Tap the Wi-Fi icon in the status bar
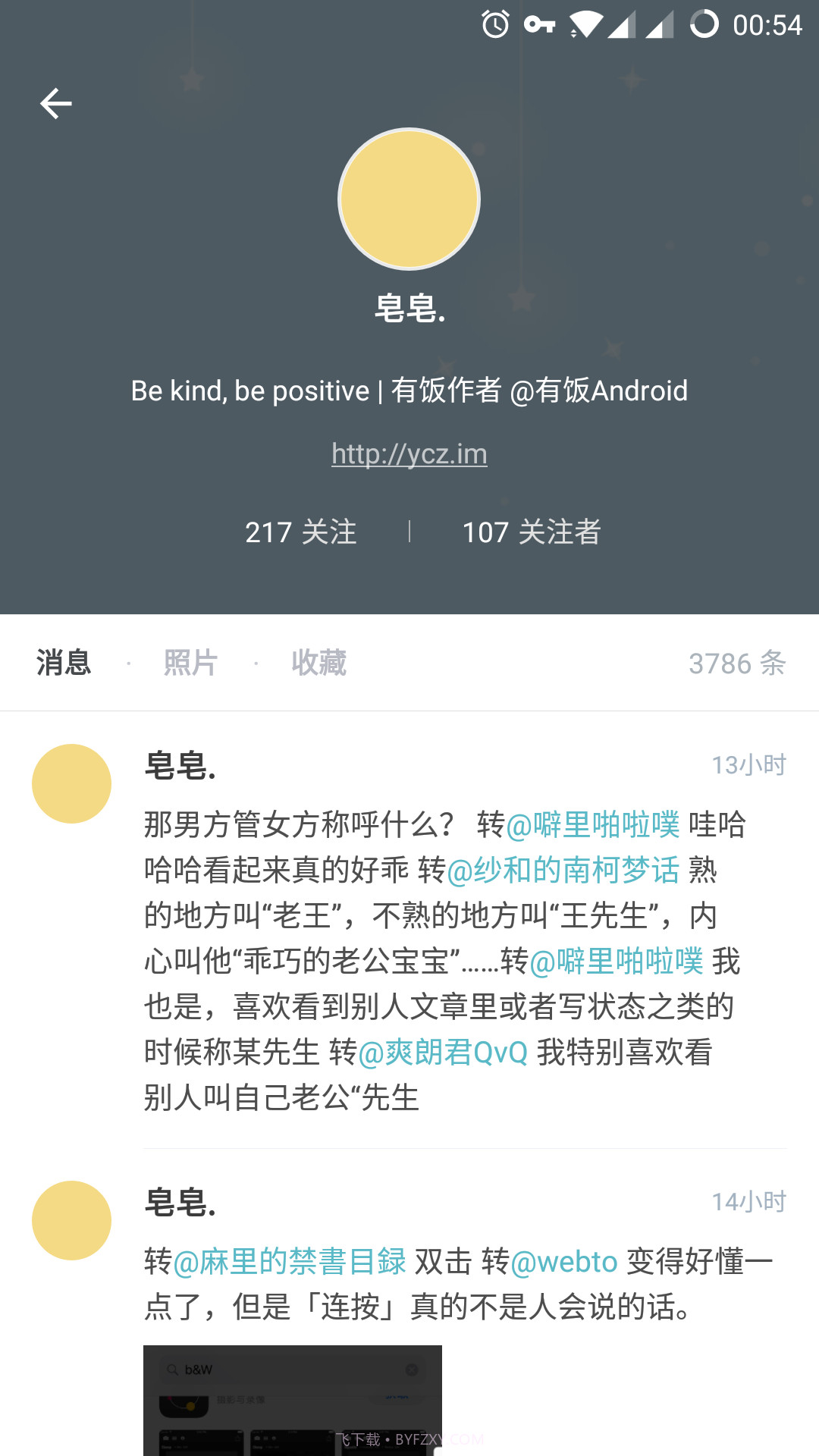Image resolution: width=819 pixels, height=1456 pixels. pyautogui.click(x=585, y=24)
